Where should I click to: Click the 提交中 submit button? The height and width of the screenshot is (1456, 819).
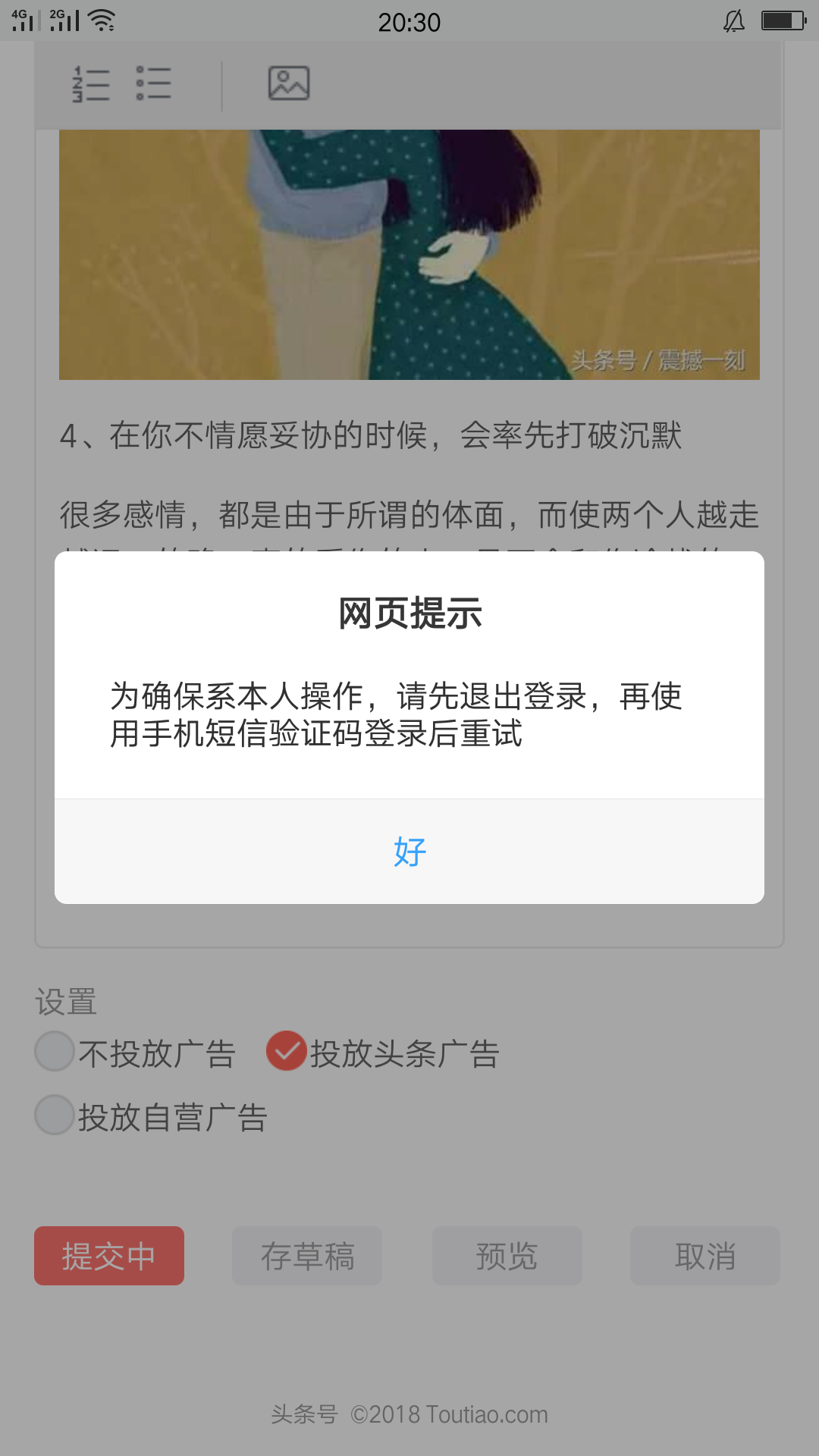click(x=108, y=1256)
